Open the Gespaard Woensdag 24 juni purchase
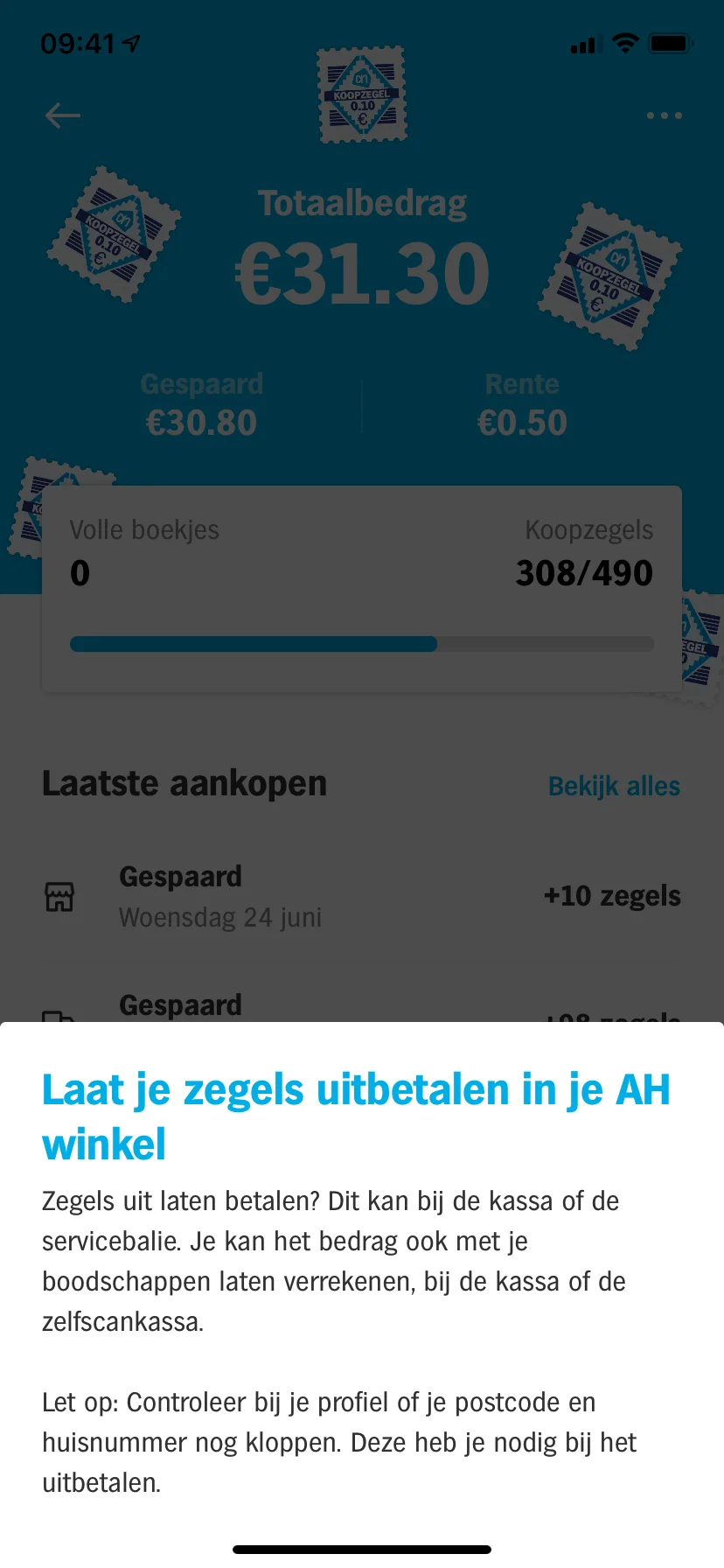Image resolution: width=724 pixels, height=1568 pixels. point(362,896)
